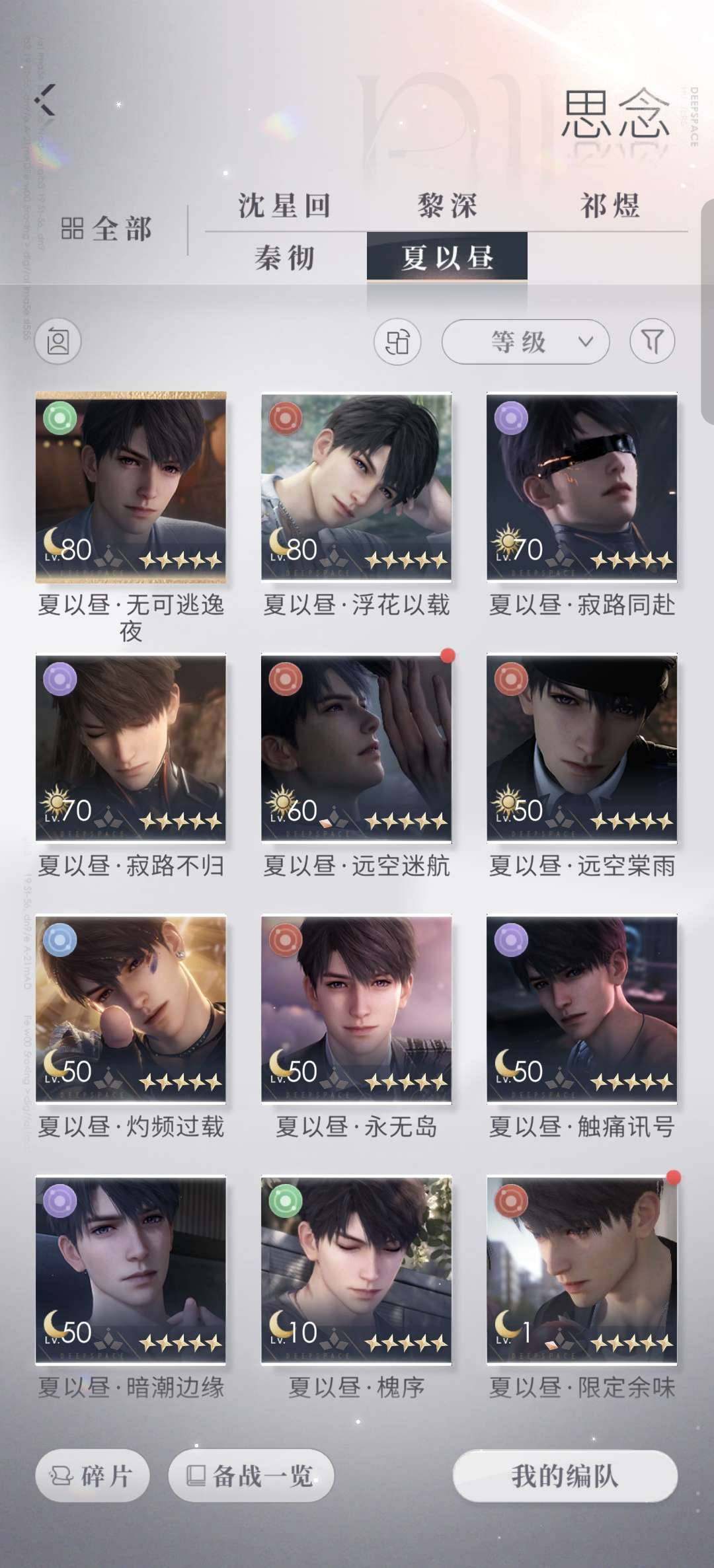The height and width of the screenshot is (1568, 714).
Task: Open the filter funnel icon
Action: (652, 342)
